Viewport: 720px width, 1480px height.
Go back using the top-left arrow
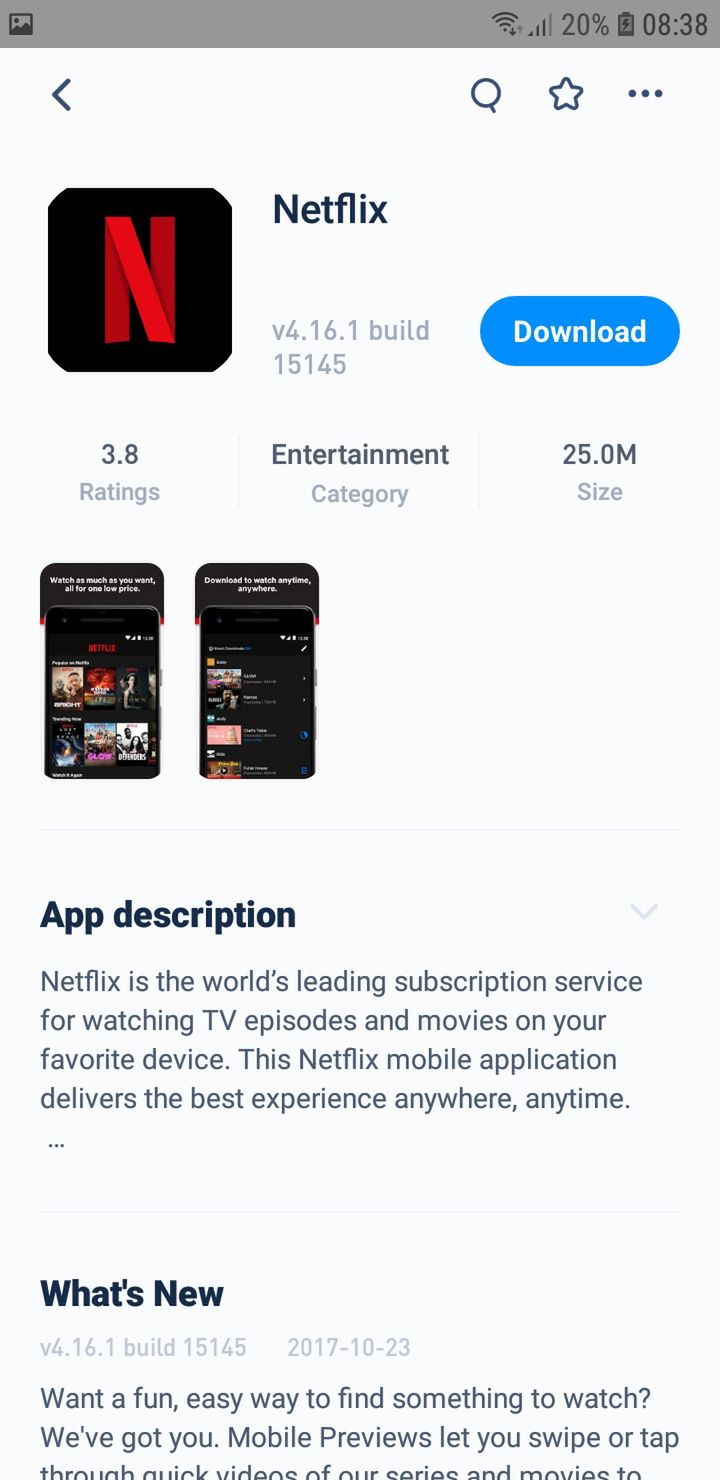62,95
